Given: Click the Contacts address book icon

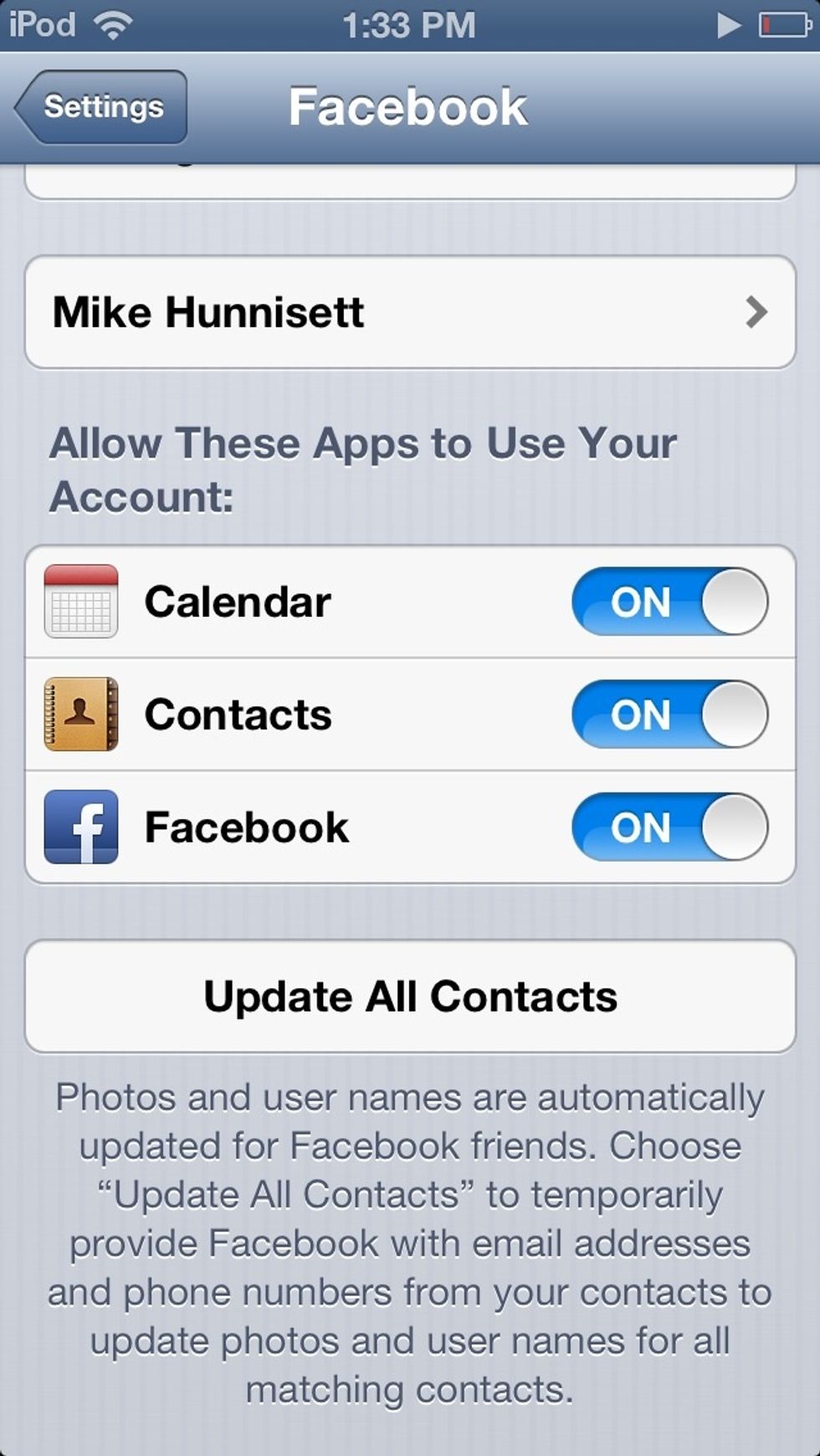Looking at the screenshot, I should tap(81, 715).
